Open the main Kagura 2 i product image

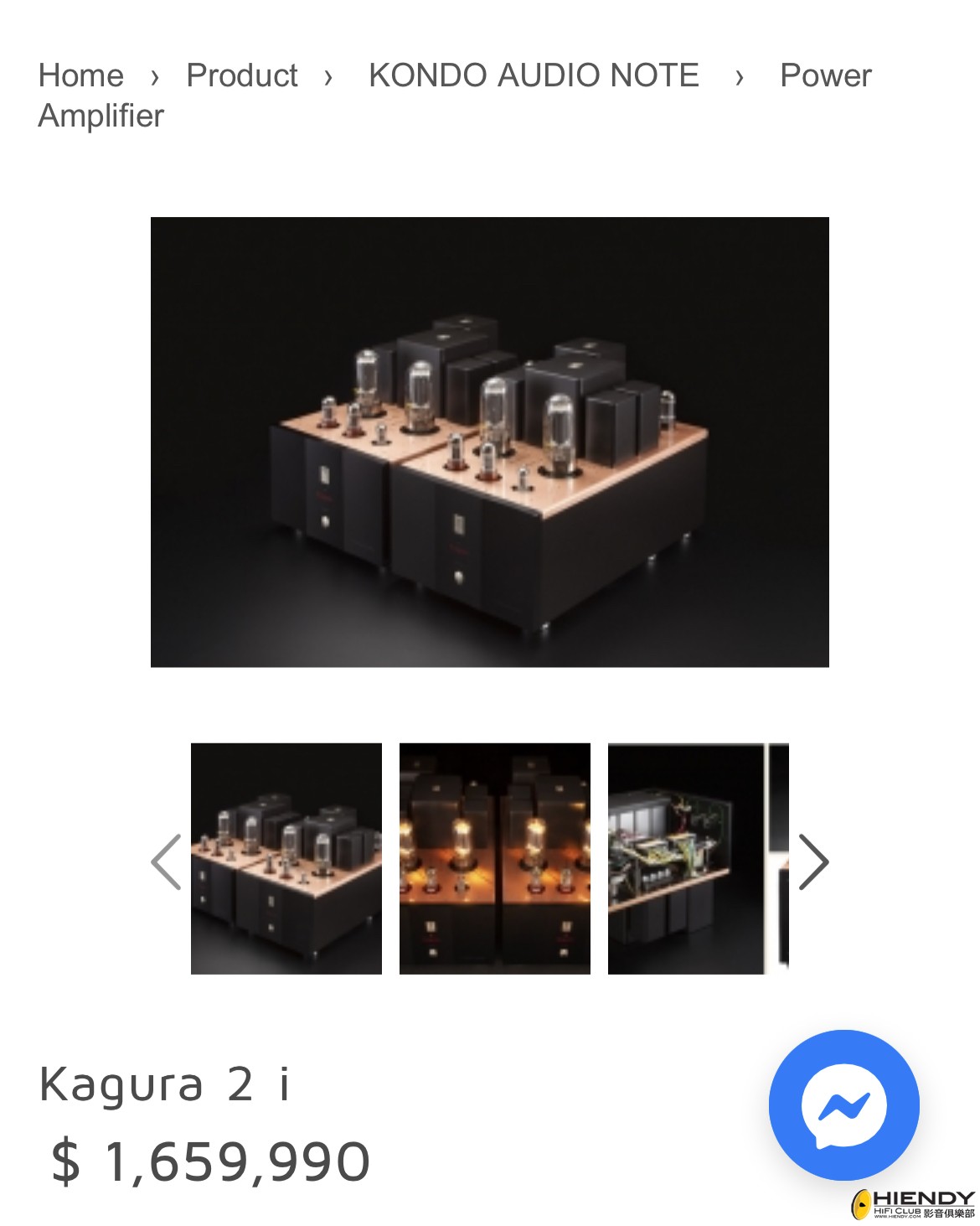tap(489, 442)
